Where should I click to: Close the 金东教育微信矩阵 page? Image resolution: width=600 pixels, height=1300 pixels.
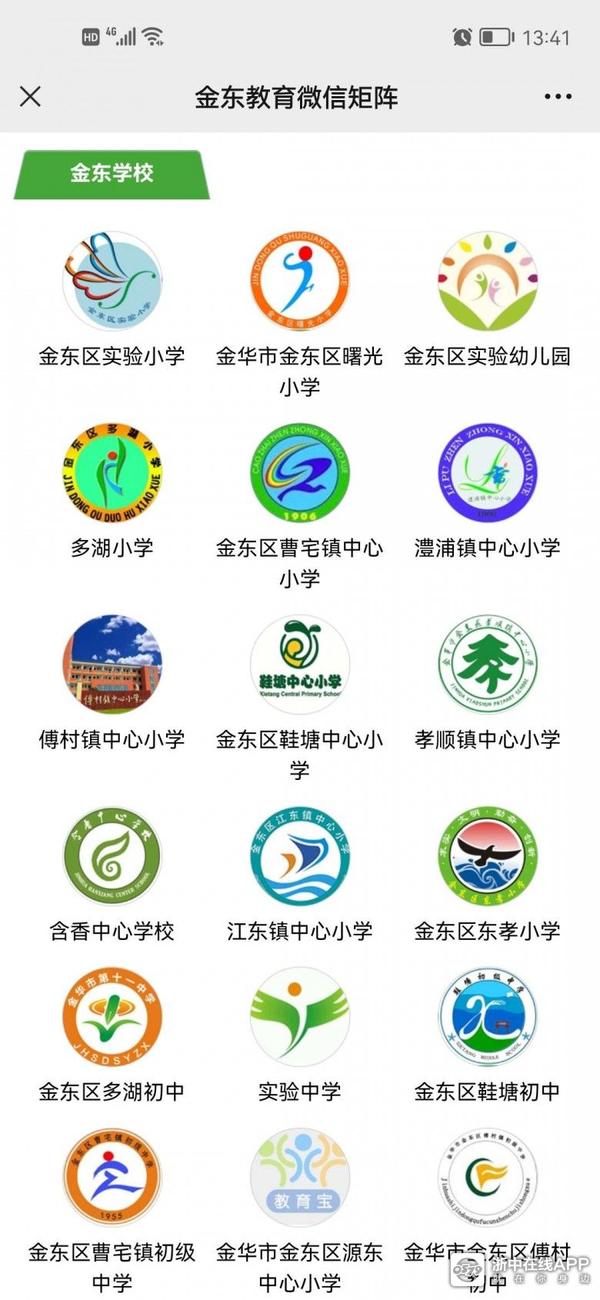[31, 97]
